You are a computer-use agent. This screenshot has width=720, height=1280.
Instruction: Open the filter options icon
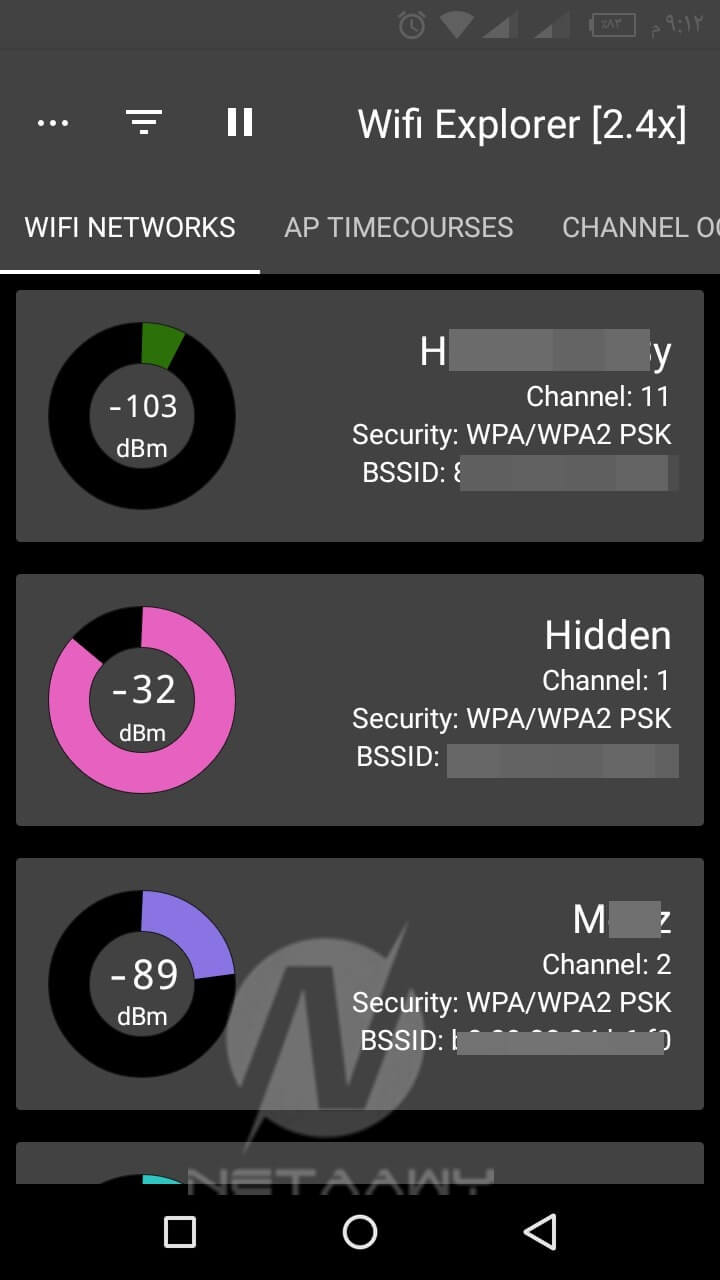tap(144, 122)
